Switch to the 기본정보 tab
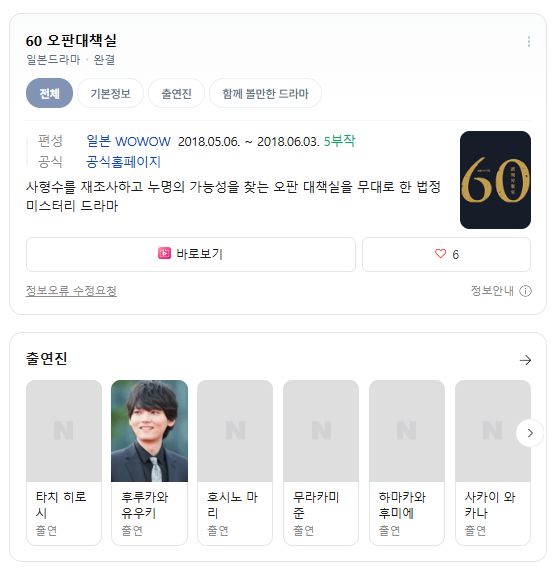Viewport: 555px width, 576px height. [x=110, y=93]
